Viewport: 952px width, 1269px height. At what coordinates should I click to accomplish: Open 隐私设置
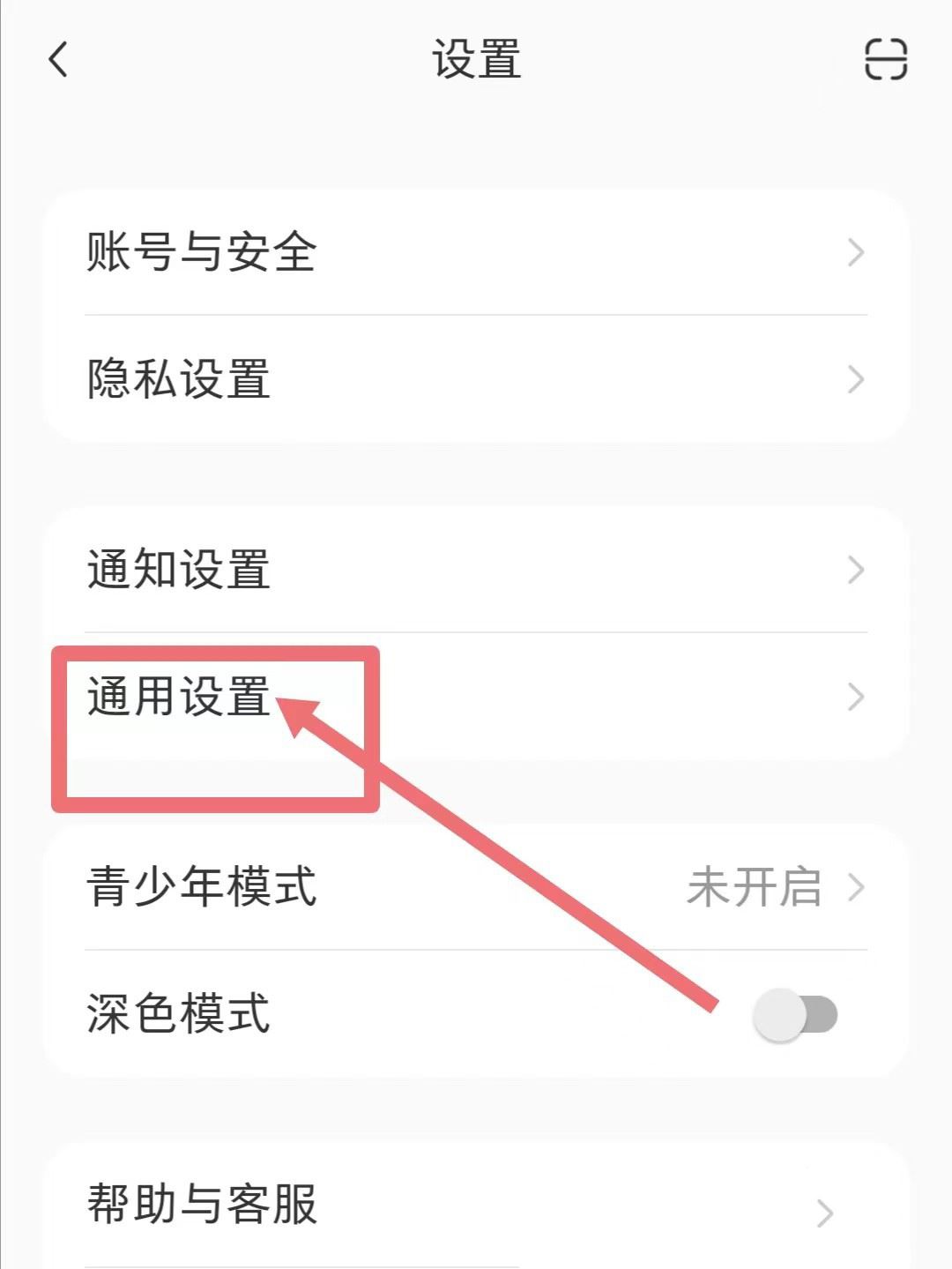click(x=476, y=379)
